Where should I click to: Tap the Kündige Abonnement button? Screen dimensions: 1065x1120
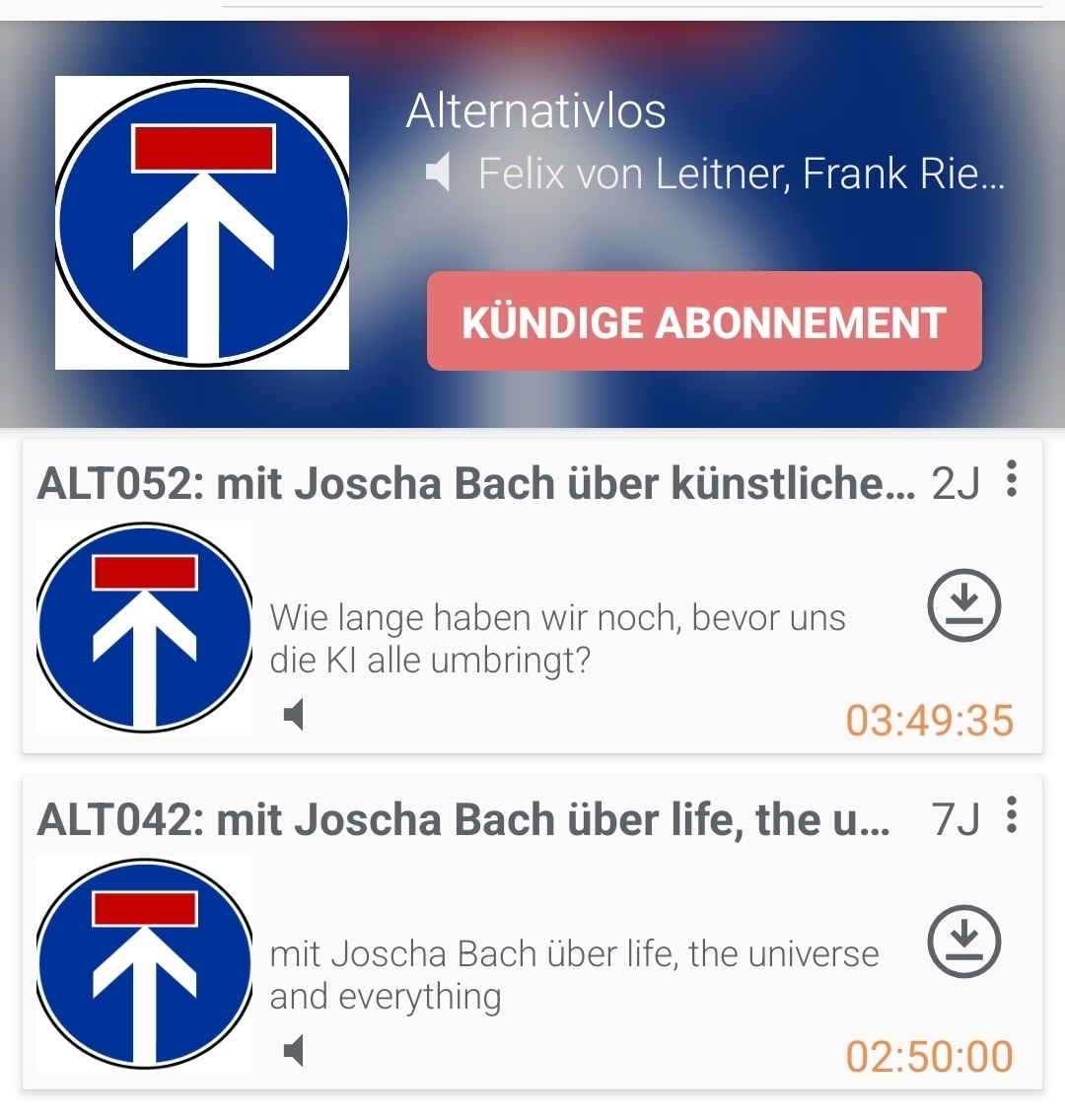[704, 322]
